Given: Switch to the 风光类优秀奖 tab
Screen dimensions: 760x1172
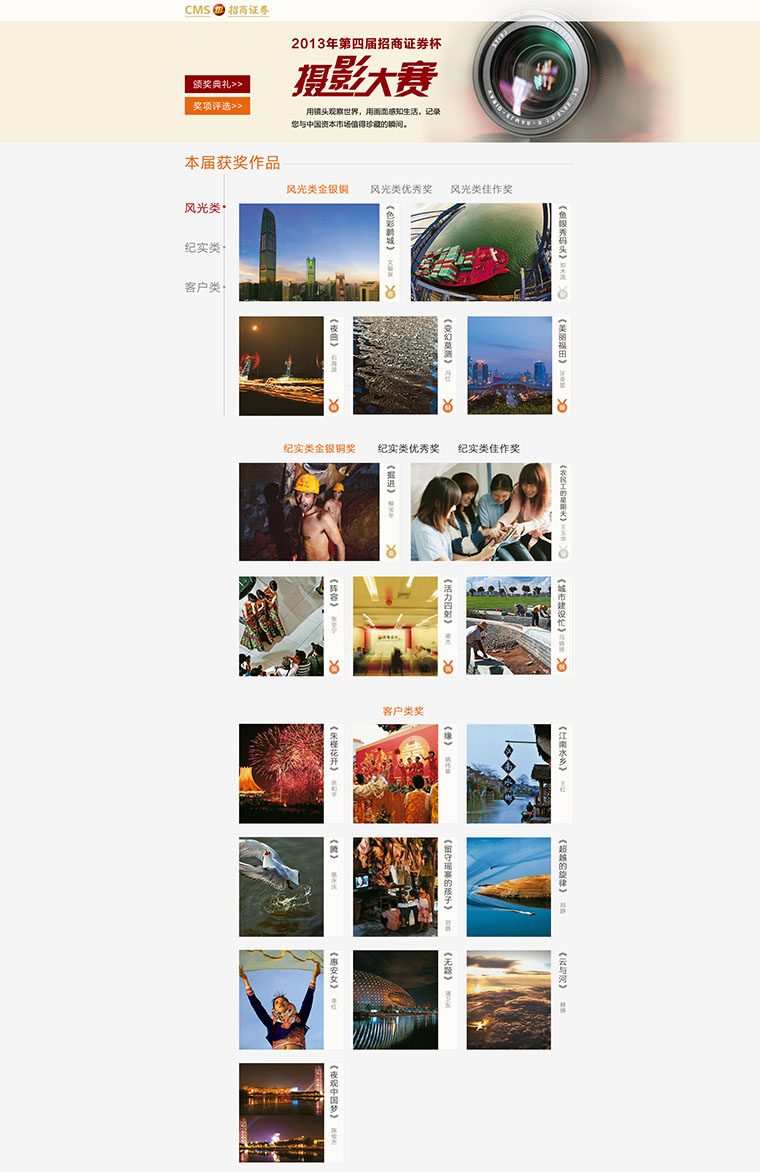Looking at the screenshot, I should (x=401, y=189).
